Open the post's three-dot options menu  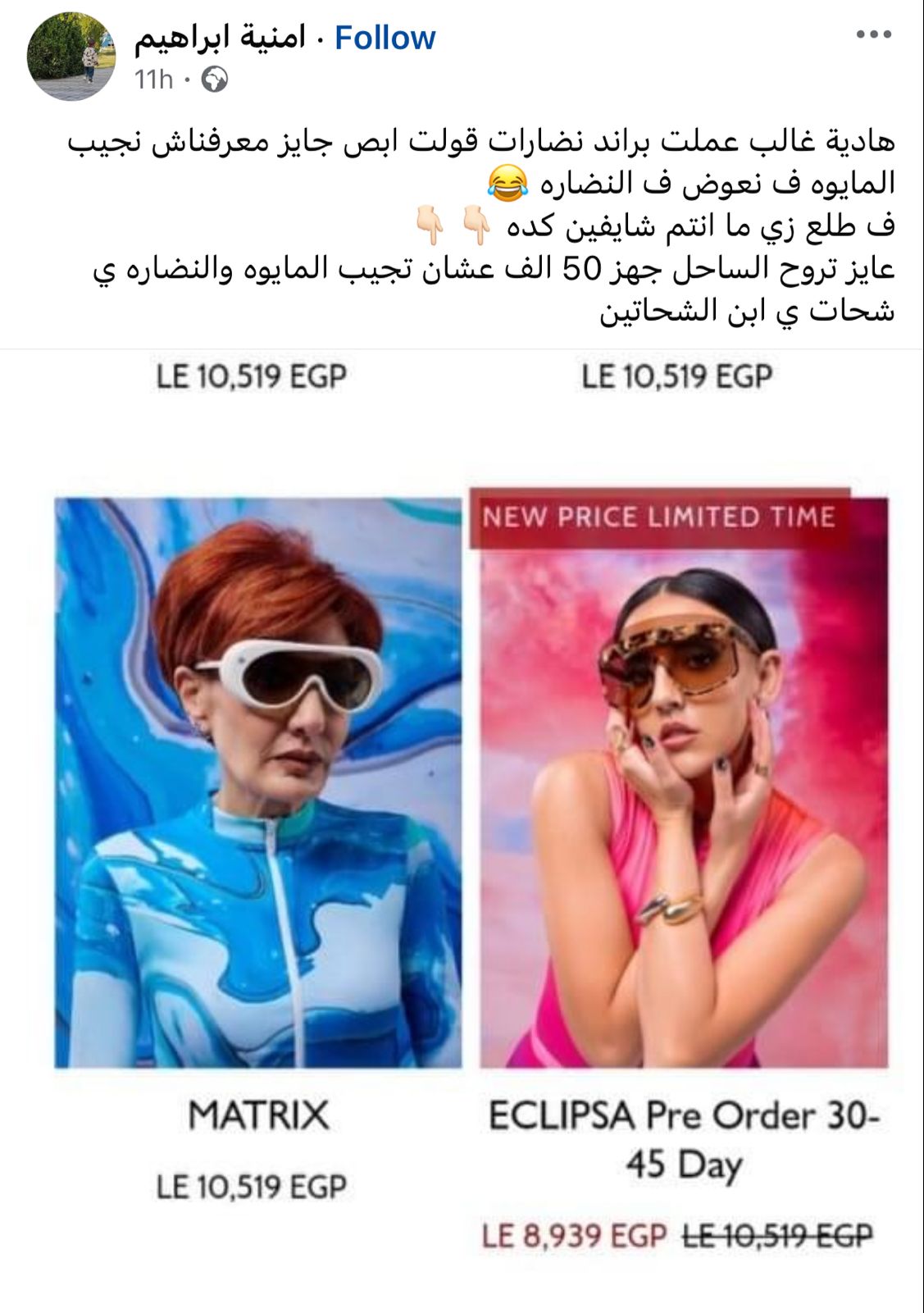[872, 34]
